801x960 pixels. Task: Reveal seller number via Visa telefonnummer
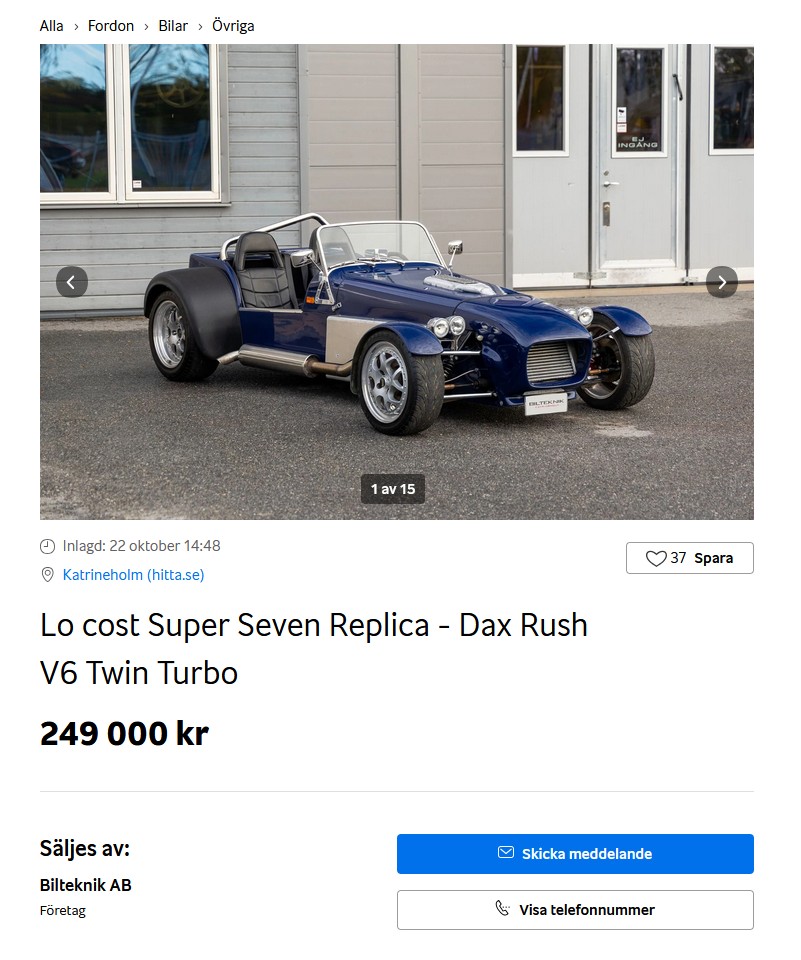pos(575,910)
